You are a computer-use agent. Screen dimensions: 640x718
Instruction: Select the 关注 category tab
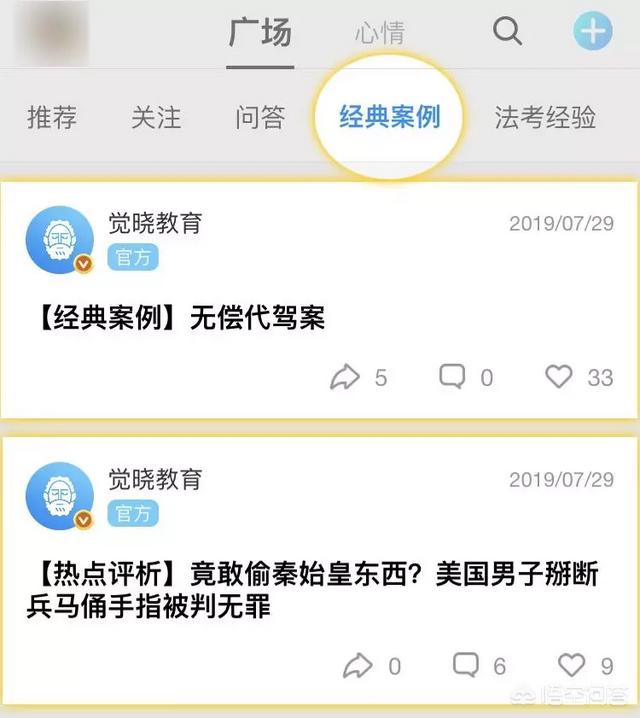[x=156, y=118]
